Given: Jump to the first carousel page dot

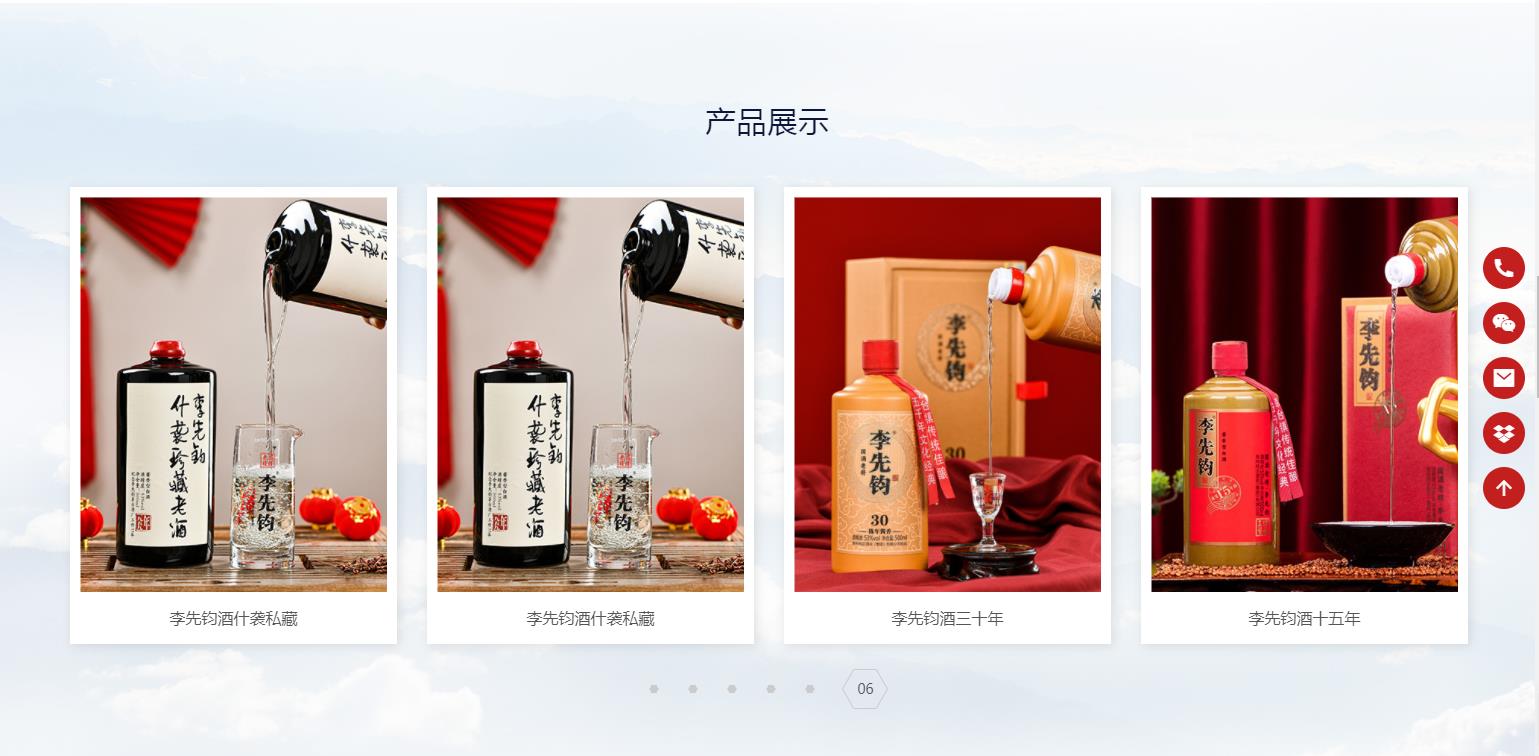Looking at the screenshot, I should [x=654, y=689].
